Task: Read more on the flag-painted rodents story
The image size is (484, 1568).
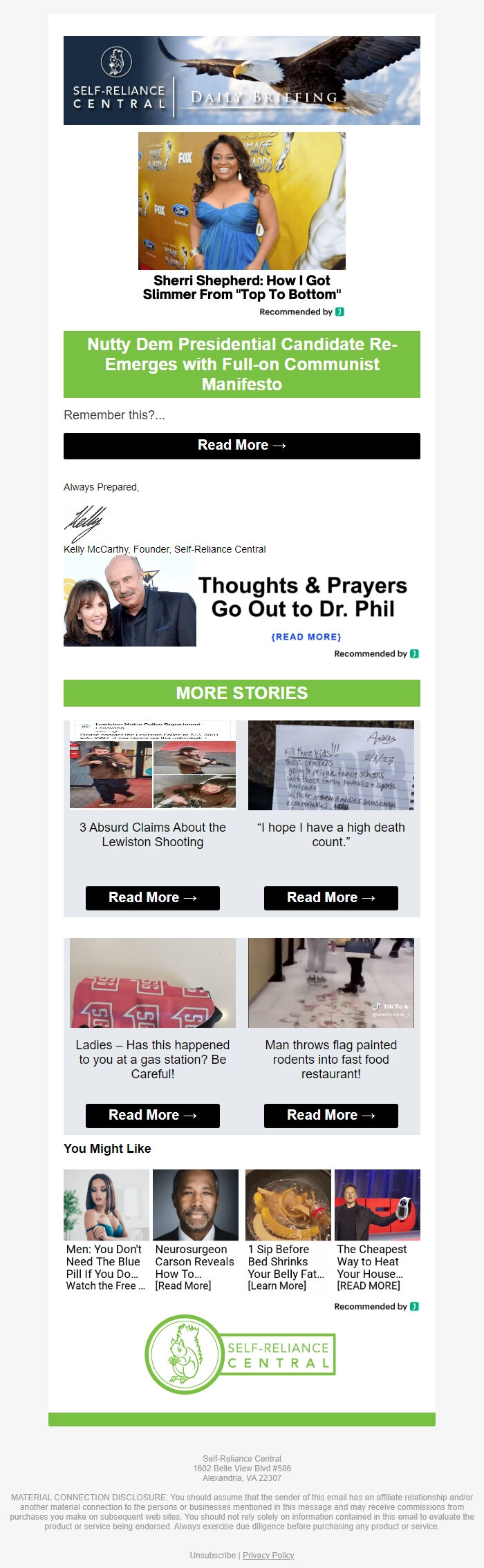Action: click(331, 1115)
